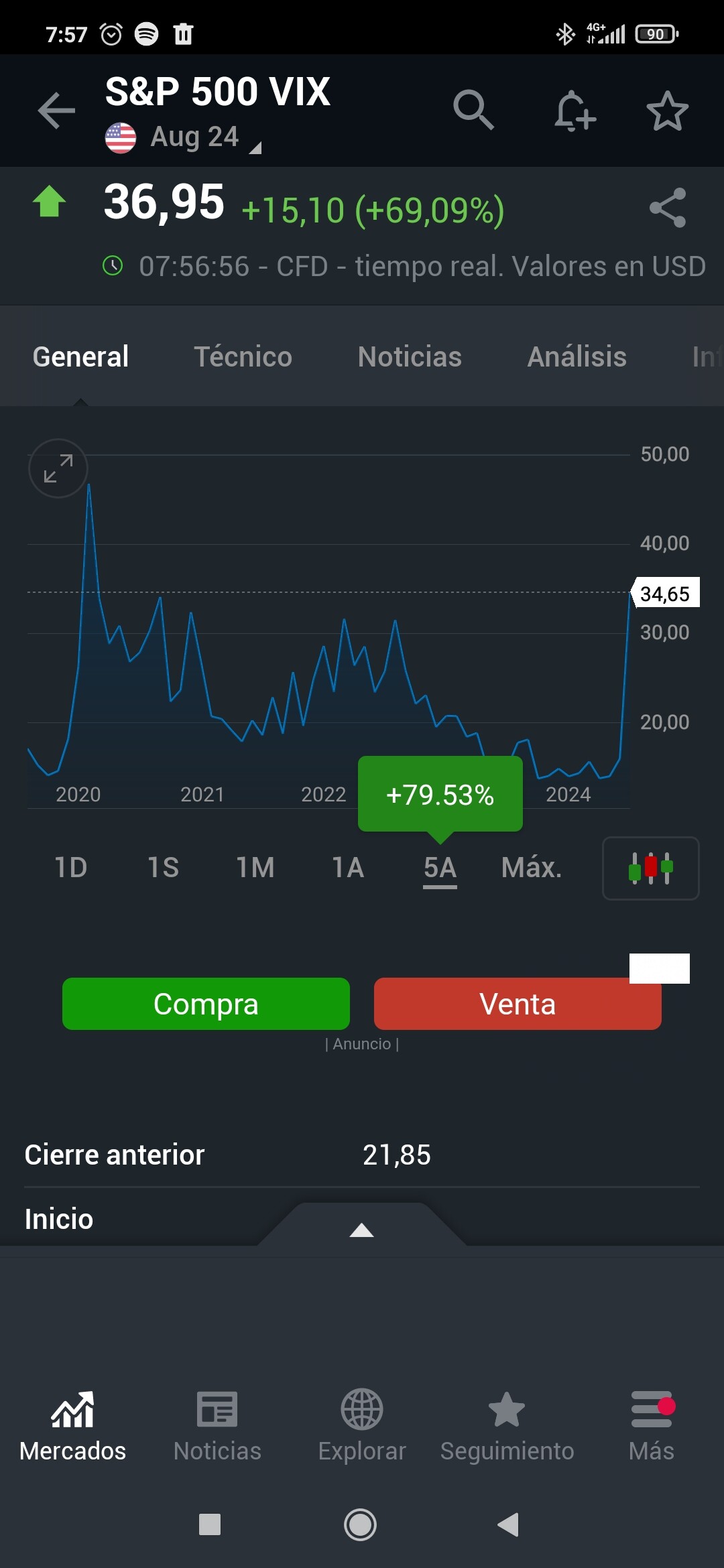724x1568 pixels.
Task: Select the 1D chart range
Action: pos(70,868)
